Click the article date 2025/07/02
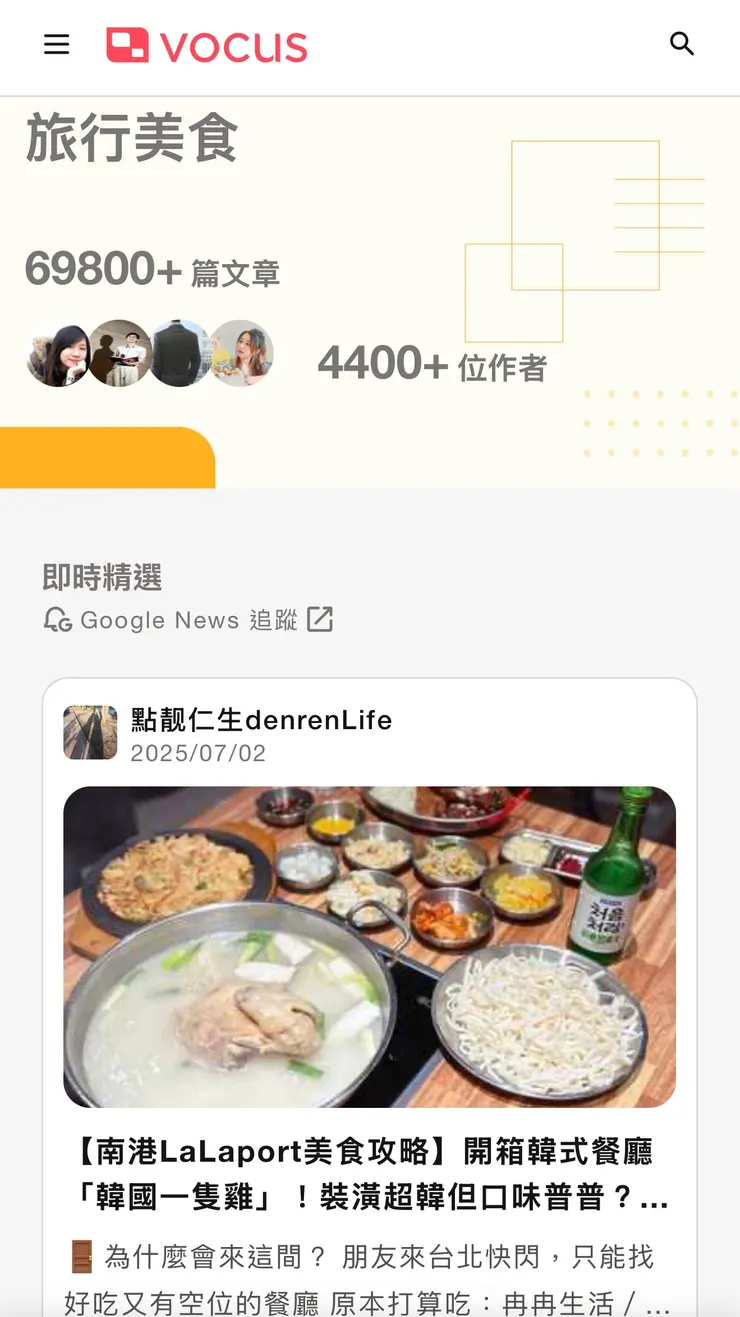This screenshot has width=740, height=1317. 202,753
